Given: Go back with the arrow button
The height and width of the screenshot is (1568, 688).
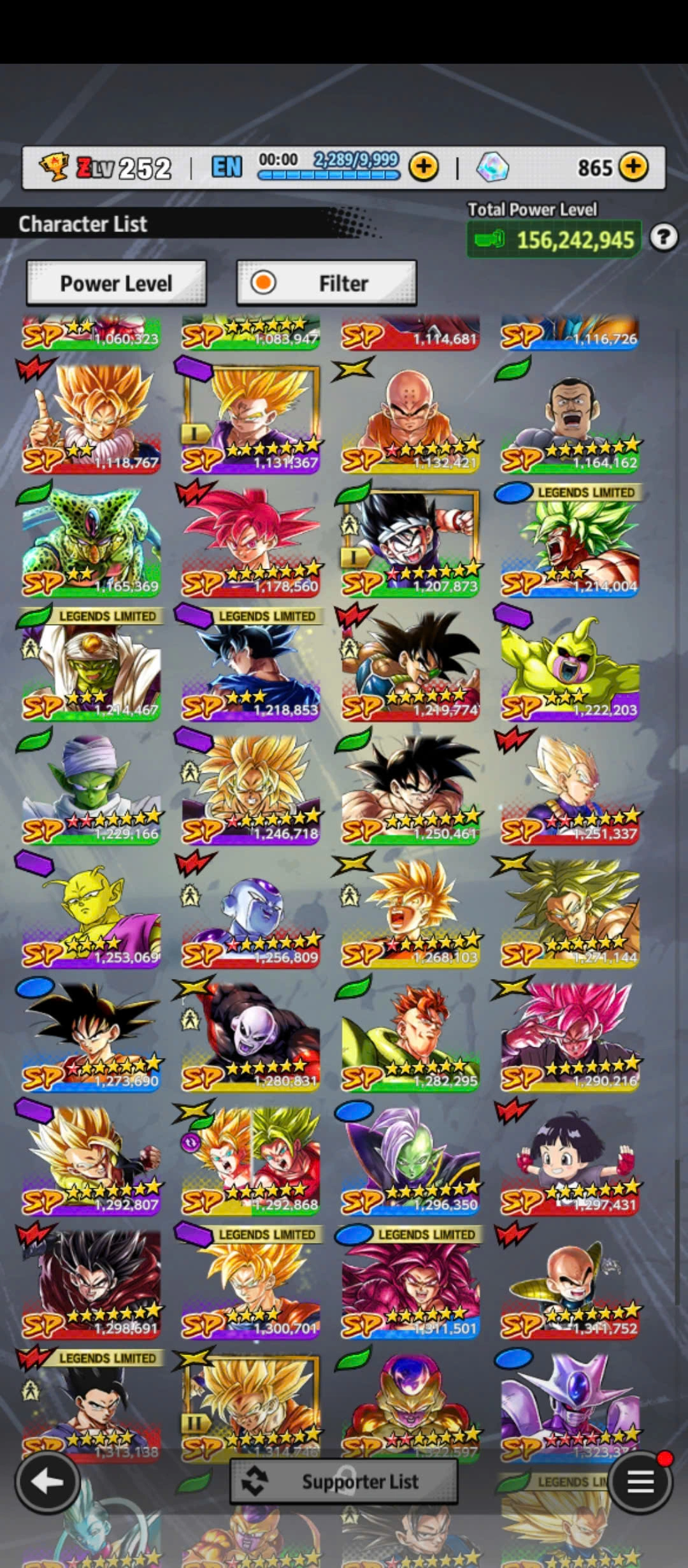Looking at the screenshot, I should (47, 1482).
